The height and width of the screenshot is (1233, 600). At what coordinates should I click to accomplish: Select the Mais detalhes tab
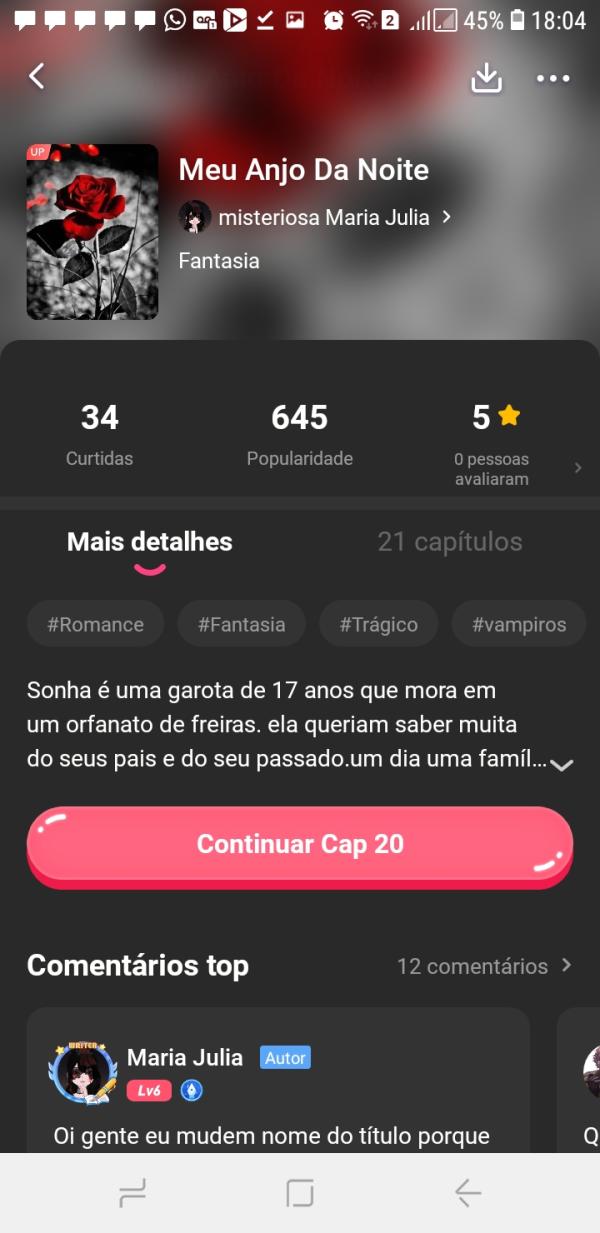tap(149, 542)
